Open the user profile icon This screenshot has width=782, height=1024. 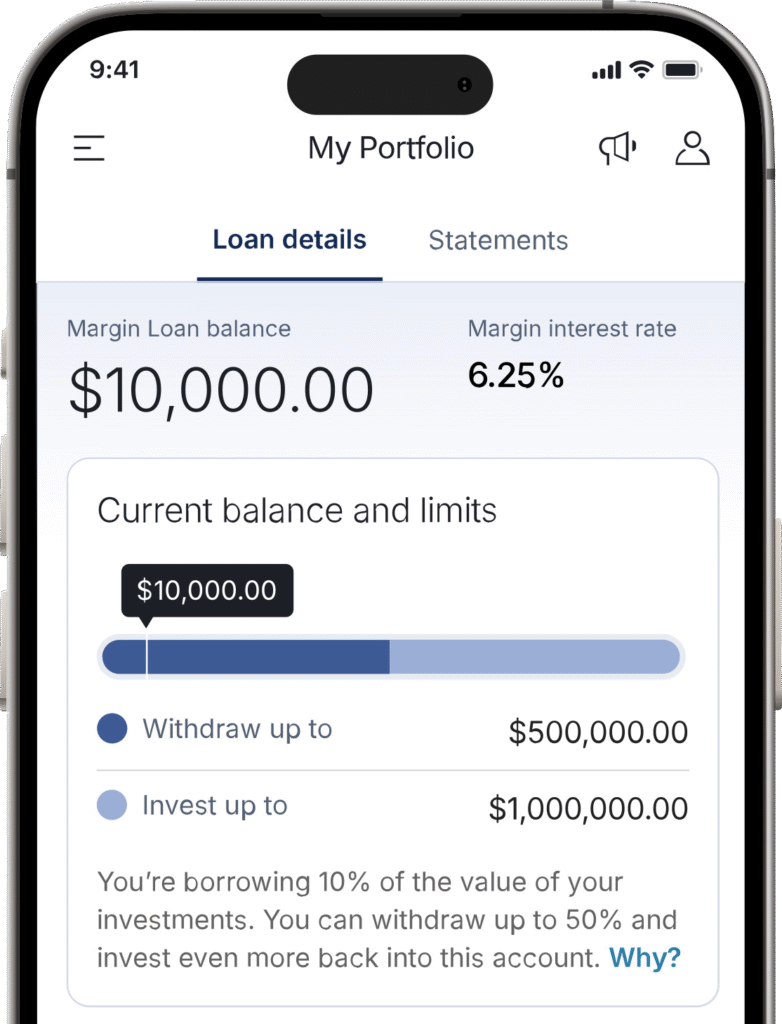[692, 148]
